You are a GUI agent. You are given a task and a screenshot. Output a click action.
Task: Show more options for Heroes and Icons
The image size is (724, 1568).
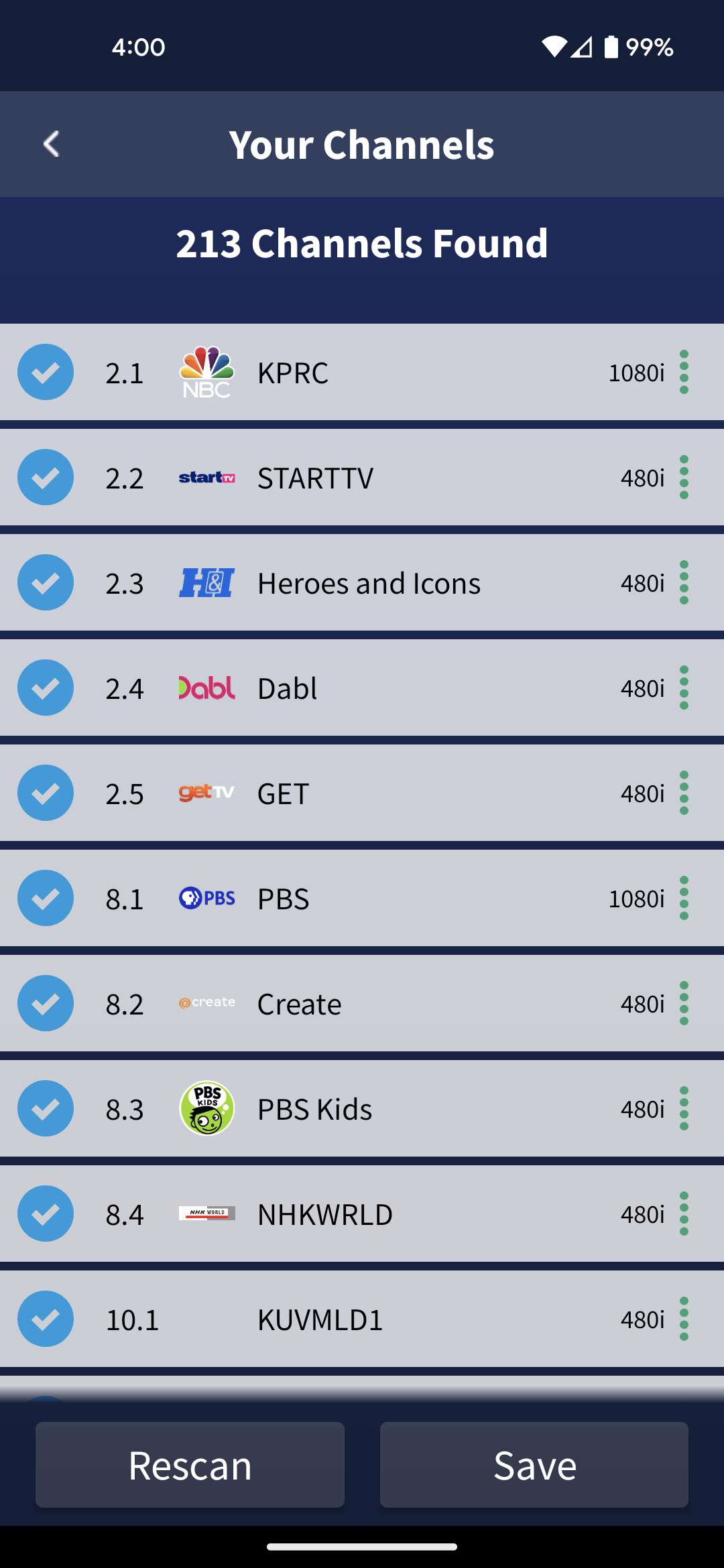(684, 582)
